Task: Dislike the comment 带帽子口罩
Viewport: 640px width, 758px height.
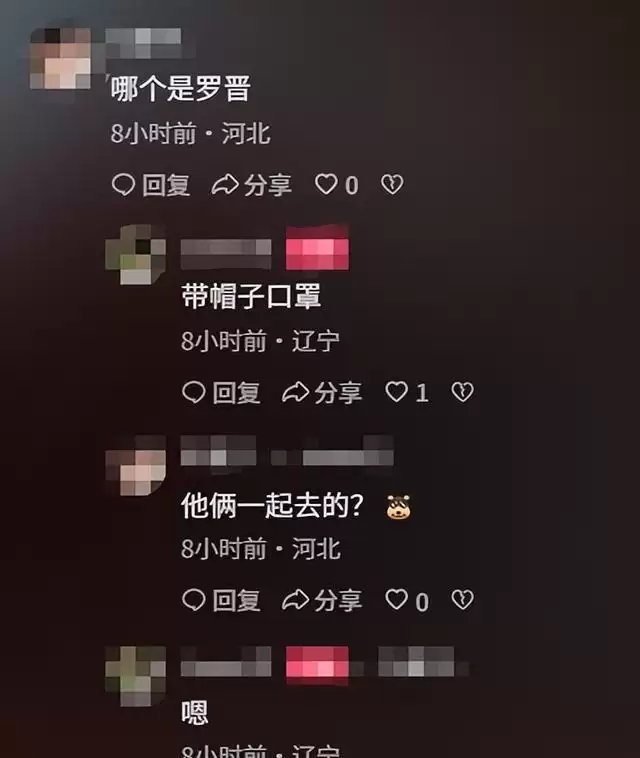Action: click(x=462, y=393)
